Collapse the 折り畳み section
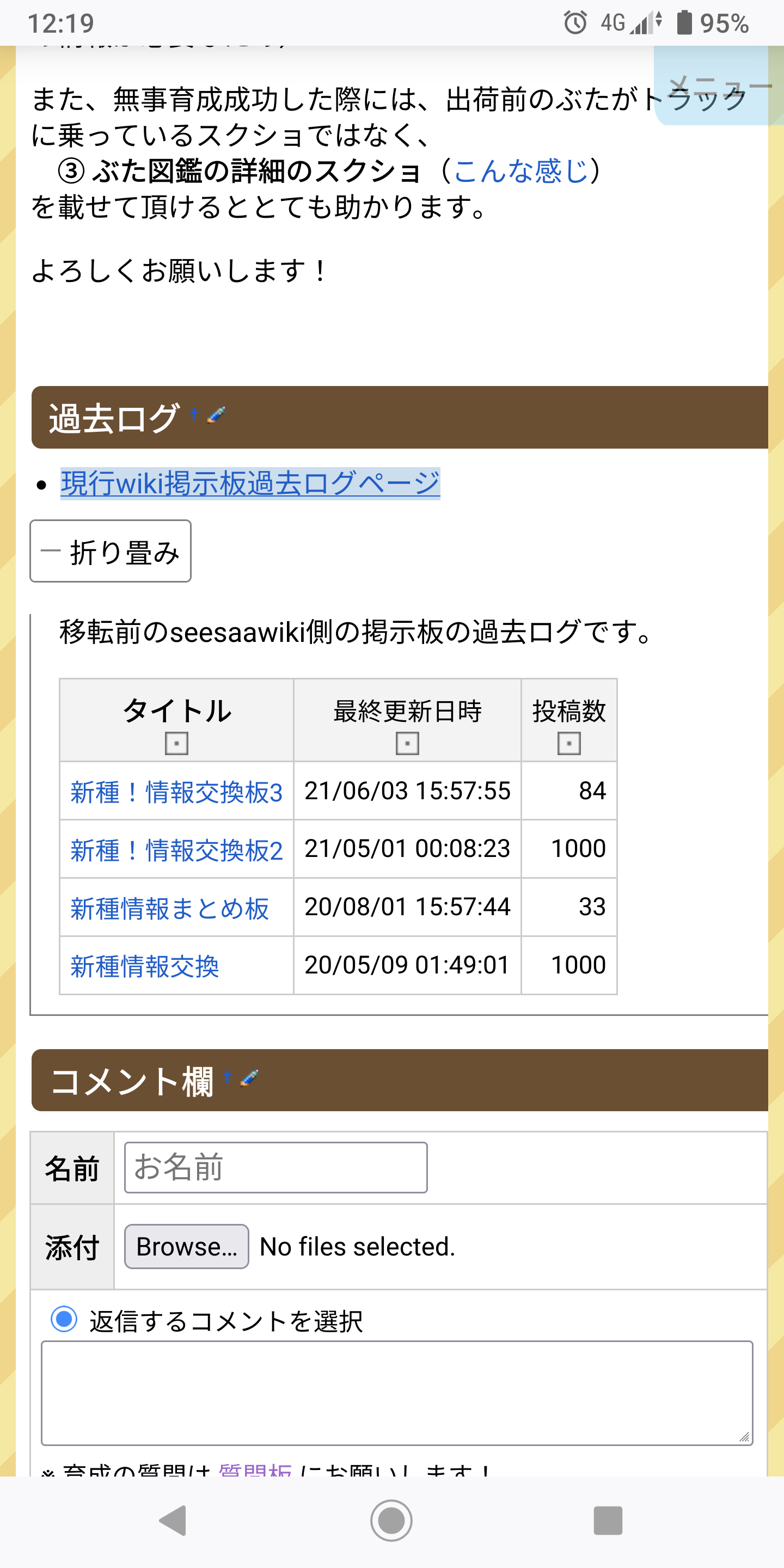 click(111, 552)
